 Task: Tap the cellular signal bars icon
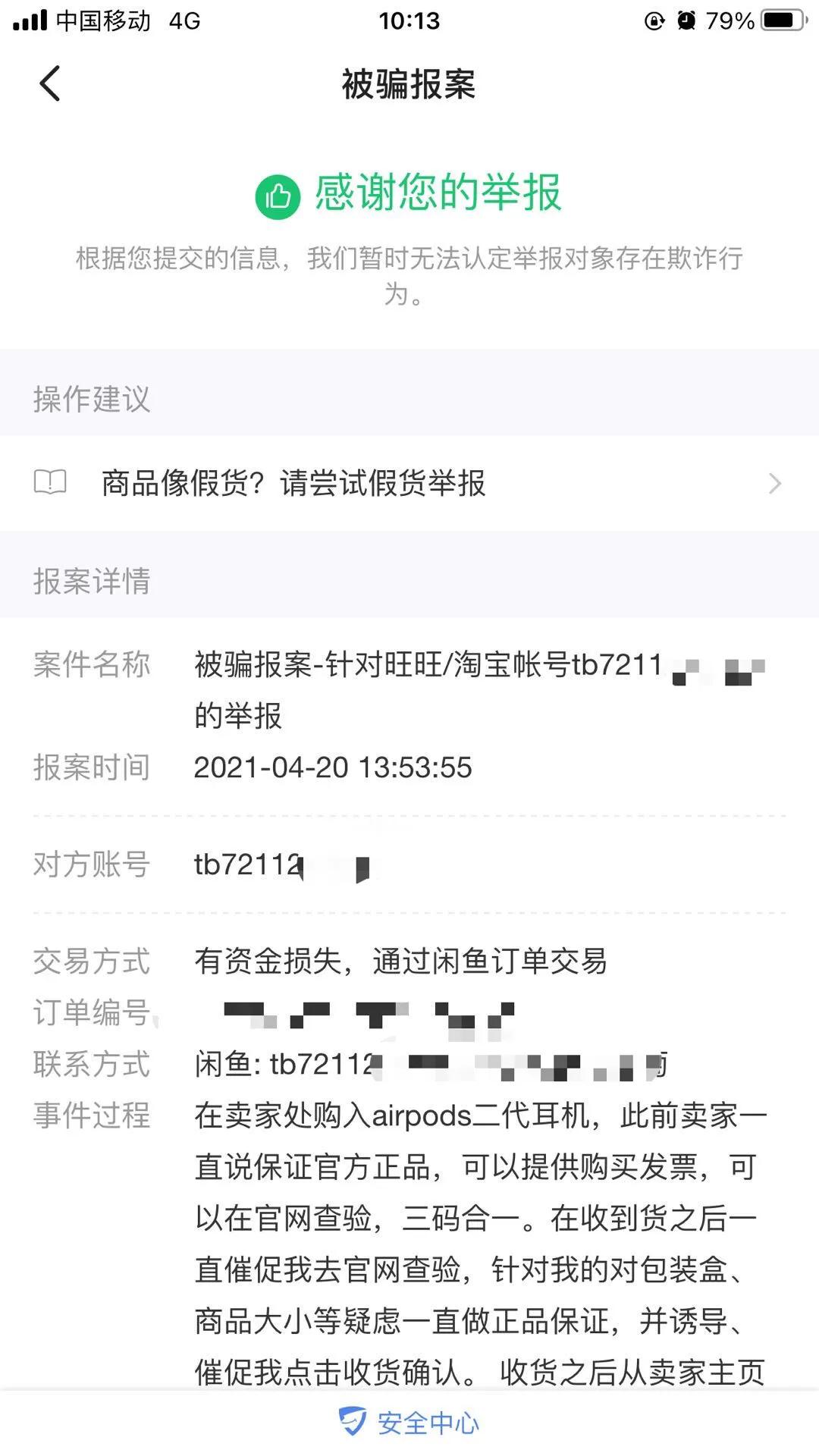(31, 20)
